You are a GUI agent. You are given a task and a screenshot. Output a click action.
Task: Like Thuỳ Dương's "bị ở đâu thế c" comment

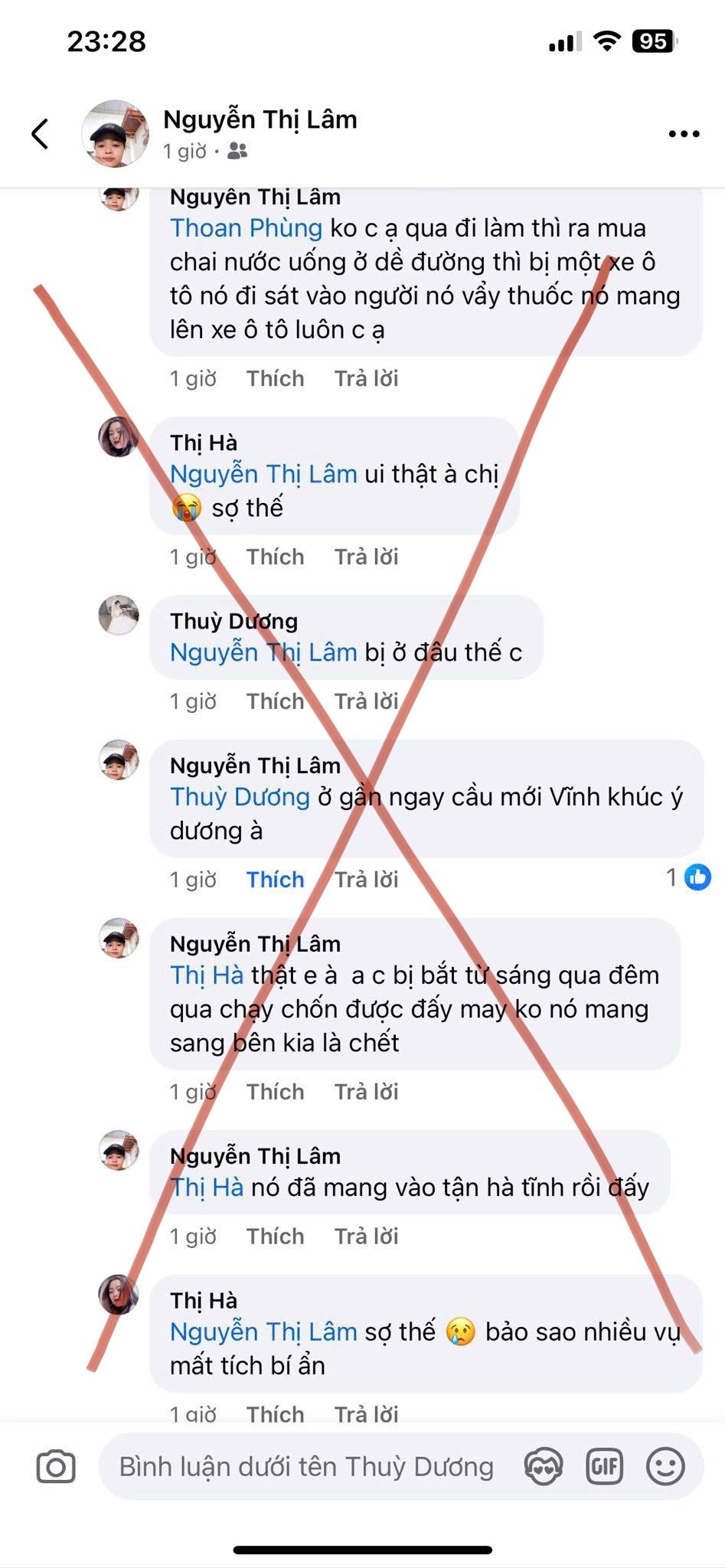click(275, 701)
